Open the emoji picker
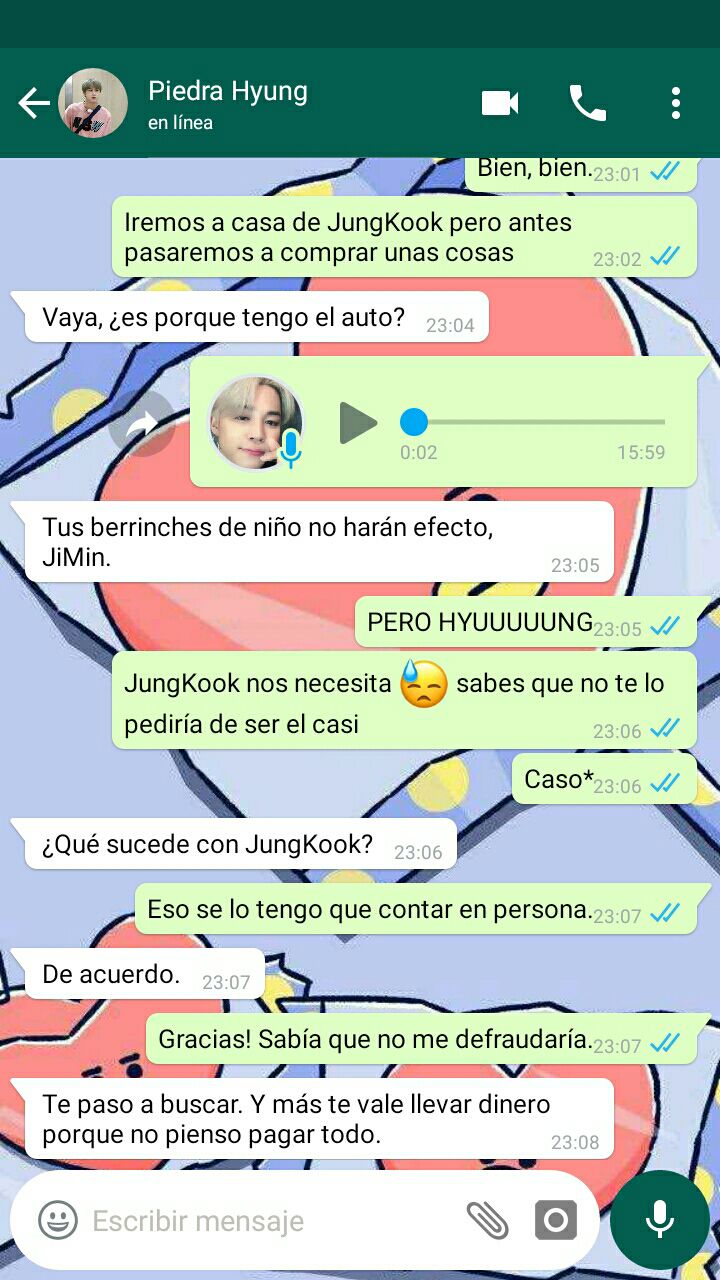The height and width of the screenshot is (1280, 720). point(58,1220)
